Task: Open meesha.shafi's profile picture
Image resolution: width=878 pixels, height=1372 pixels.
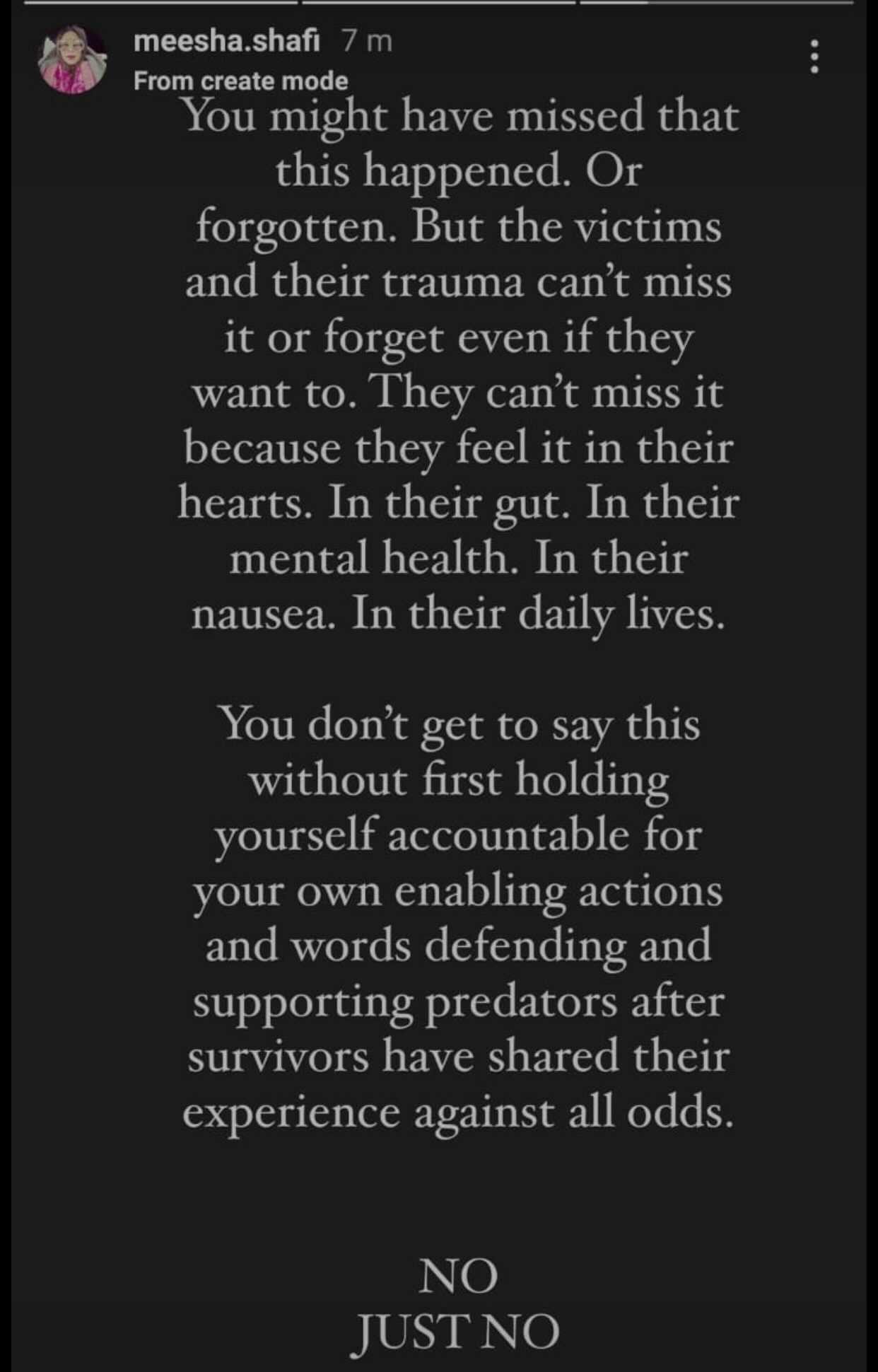Action: click(x=73, y=59)
